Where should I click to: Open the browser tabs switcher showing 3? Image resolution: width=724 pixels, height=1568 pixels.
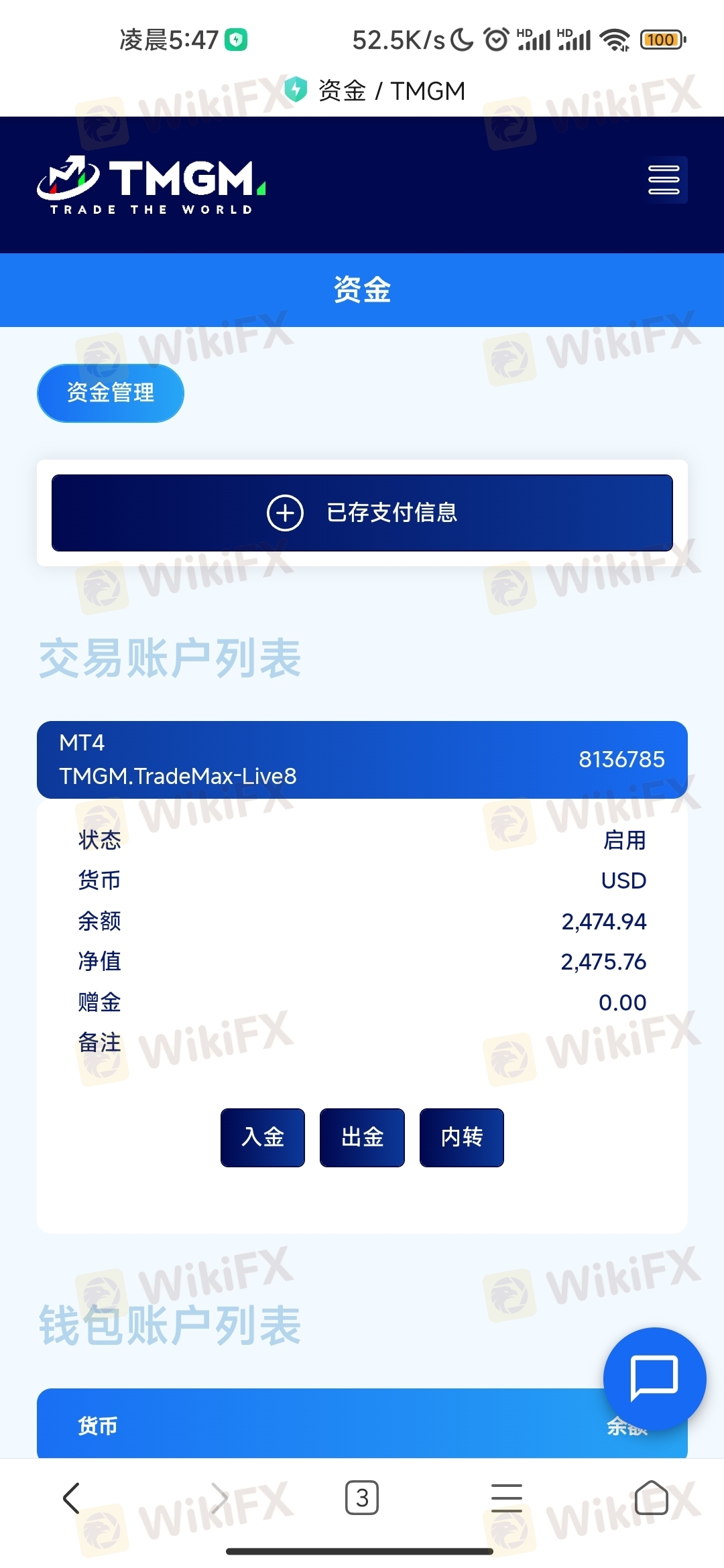point(362,1498)
